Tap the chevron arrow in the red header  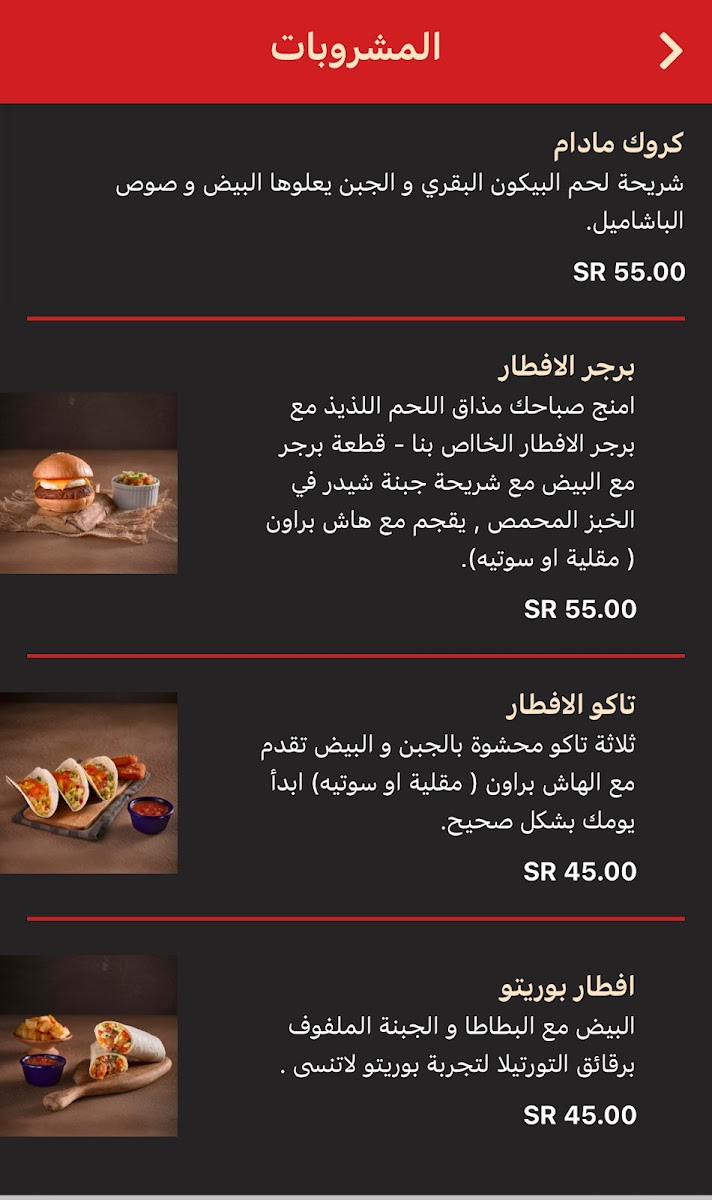pyautogui.click(x=671, y=50)
